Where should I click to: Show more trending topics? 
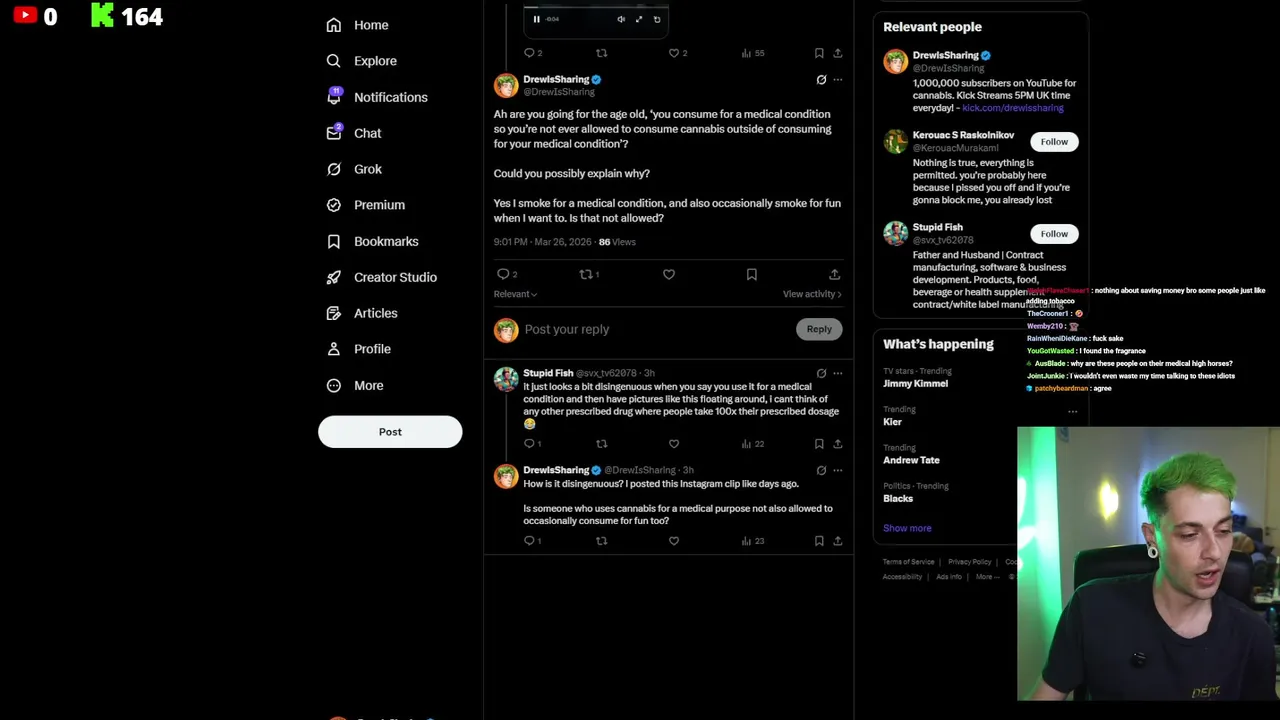(x=907, y=528)
